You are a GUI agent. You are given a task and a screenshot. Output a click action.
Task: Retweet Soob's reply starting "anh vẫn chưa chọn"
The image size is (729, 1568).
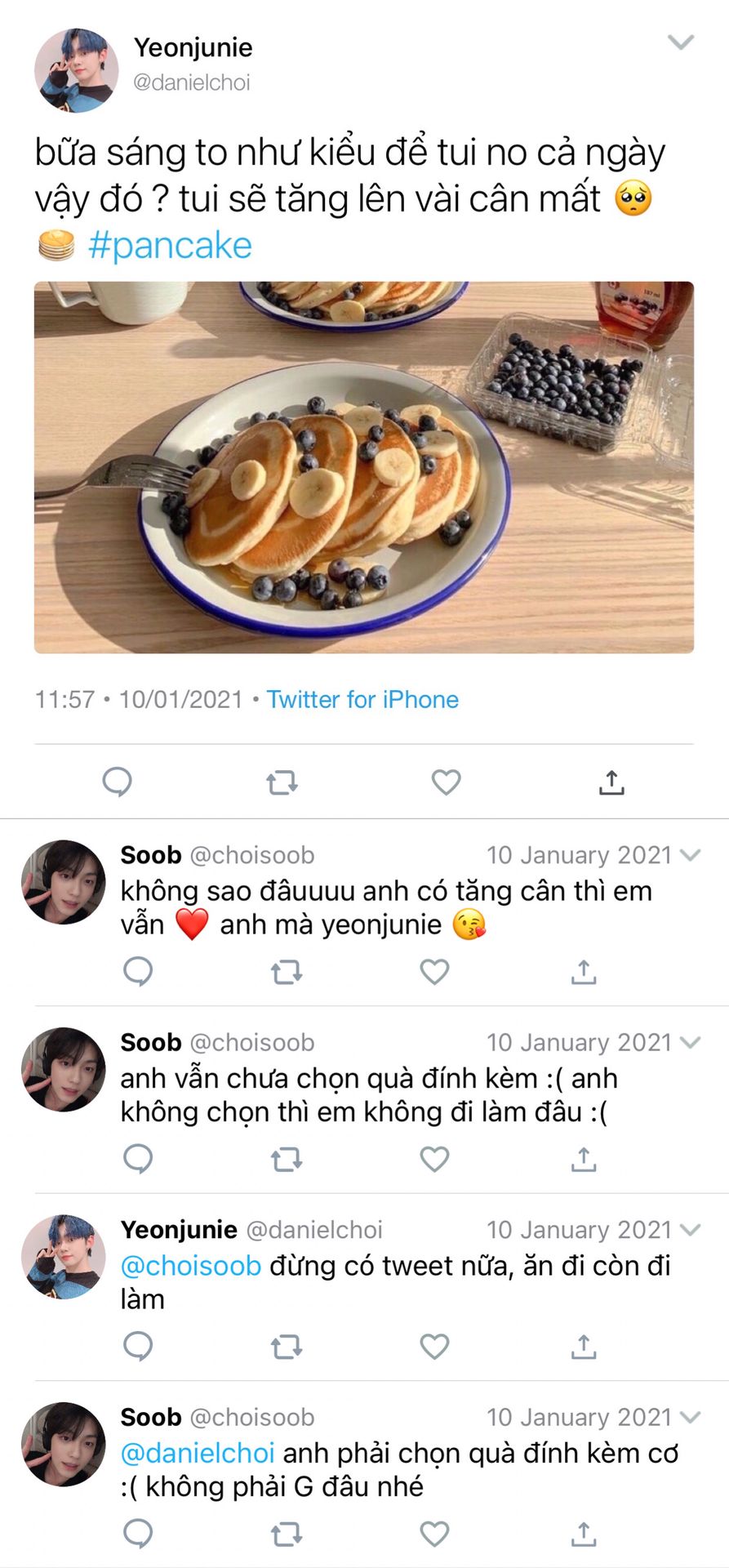287,1159
